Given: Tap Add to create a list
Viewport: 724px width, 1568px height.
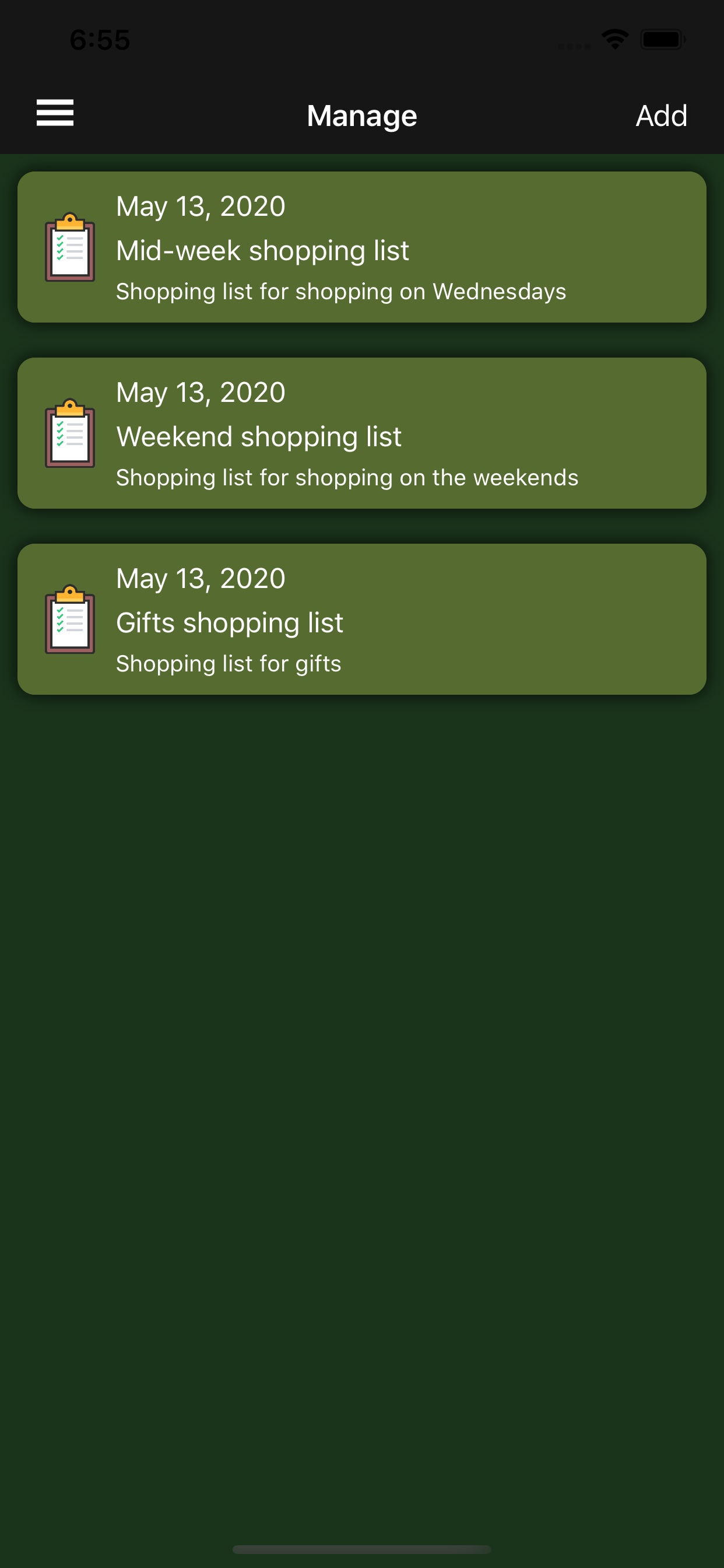Looking at the screenshot, I should click(x=661, y=116).
